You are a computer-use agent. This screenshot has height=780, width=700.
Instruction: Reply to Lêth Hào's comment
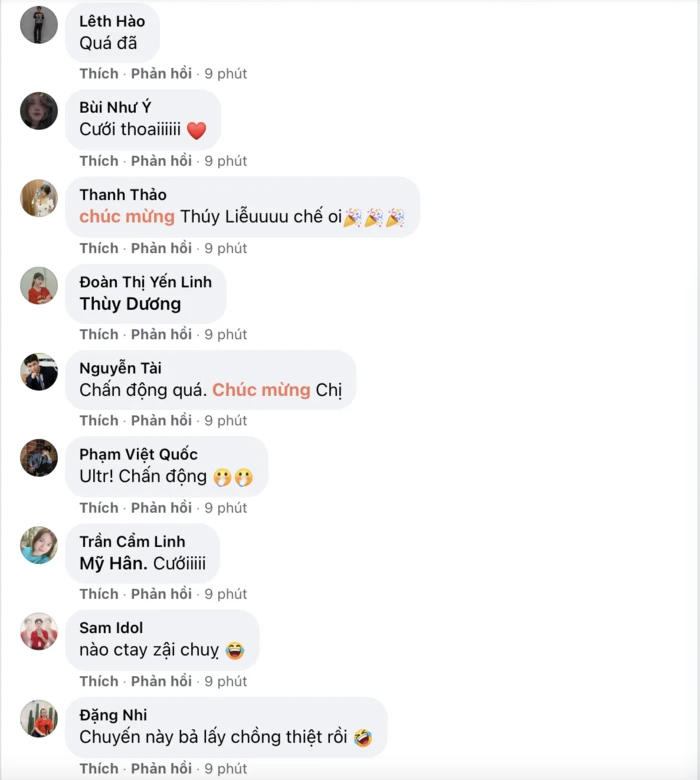click(161, 74)
